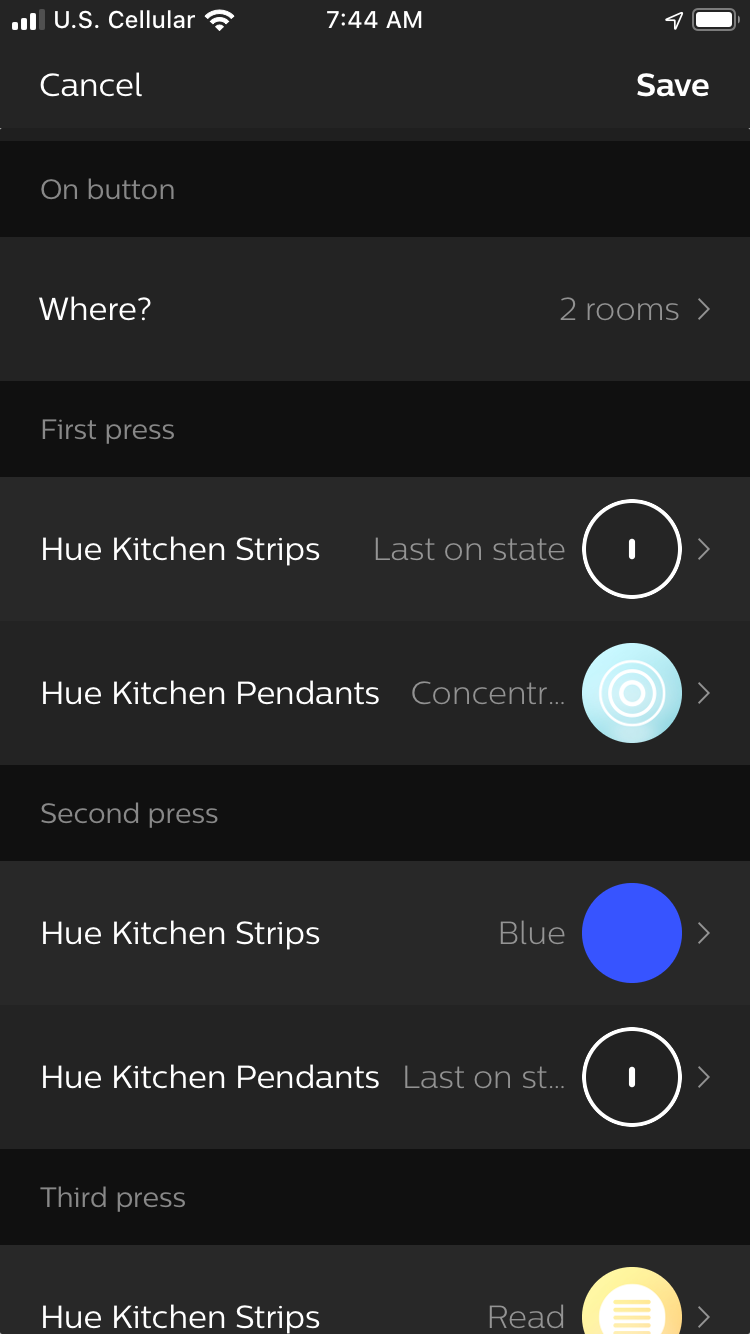Viewport: 750px width, 1334px height.
Task: Change Second press Hue Kitchen Strips Blue scene
Action: [375, 933]
